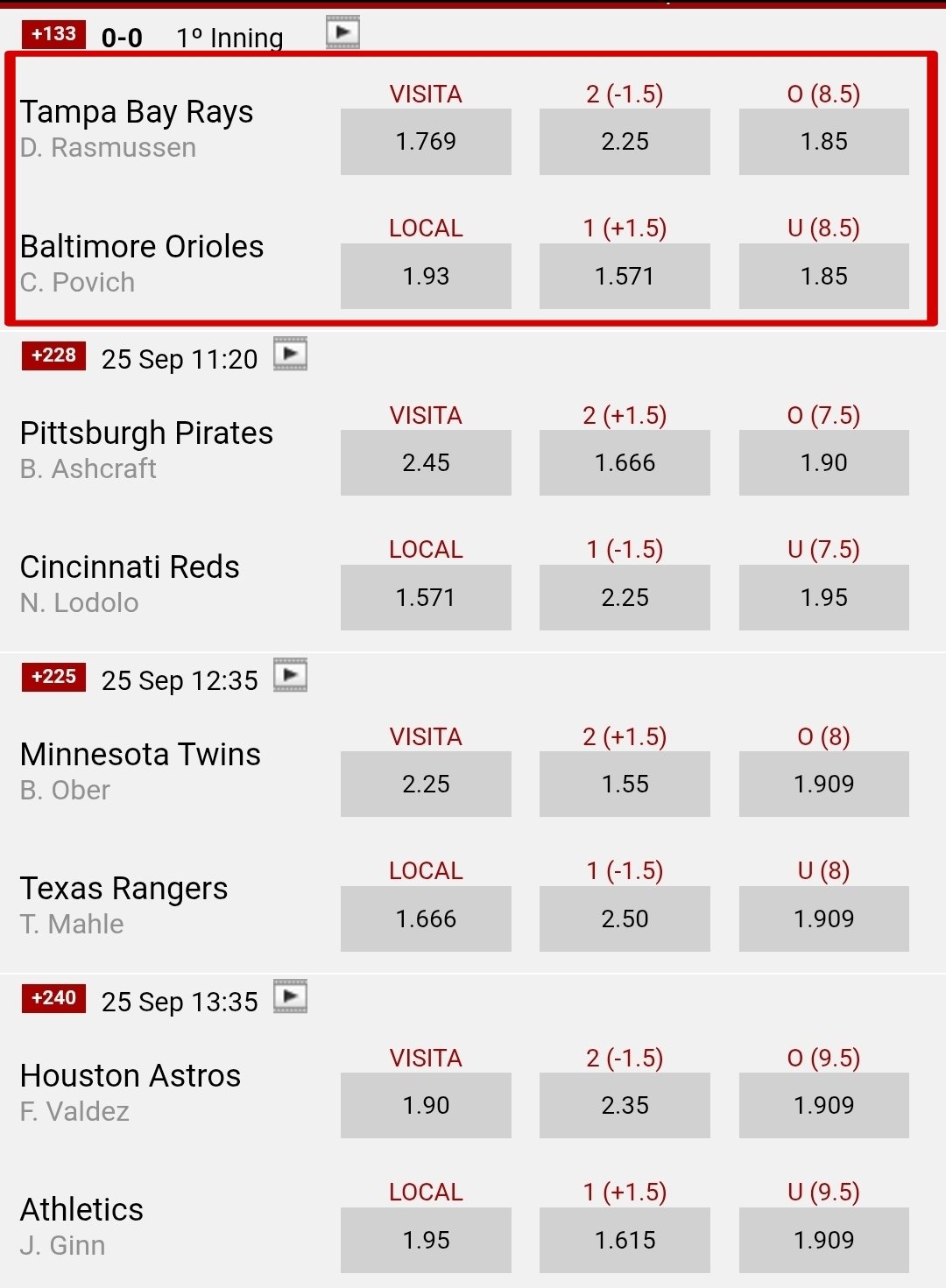Bet Cincinnati Reds -1.5 at 2.25

[625, 597]
